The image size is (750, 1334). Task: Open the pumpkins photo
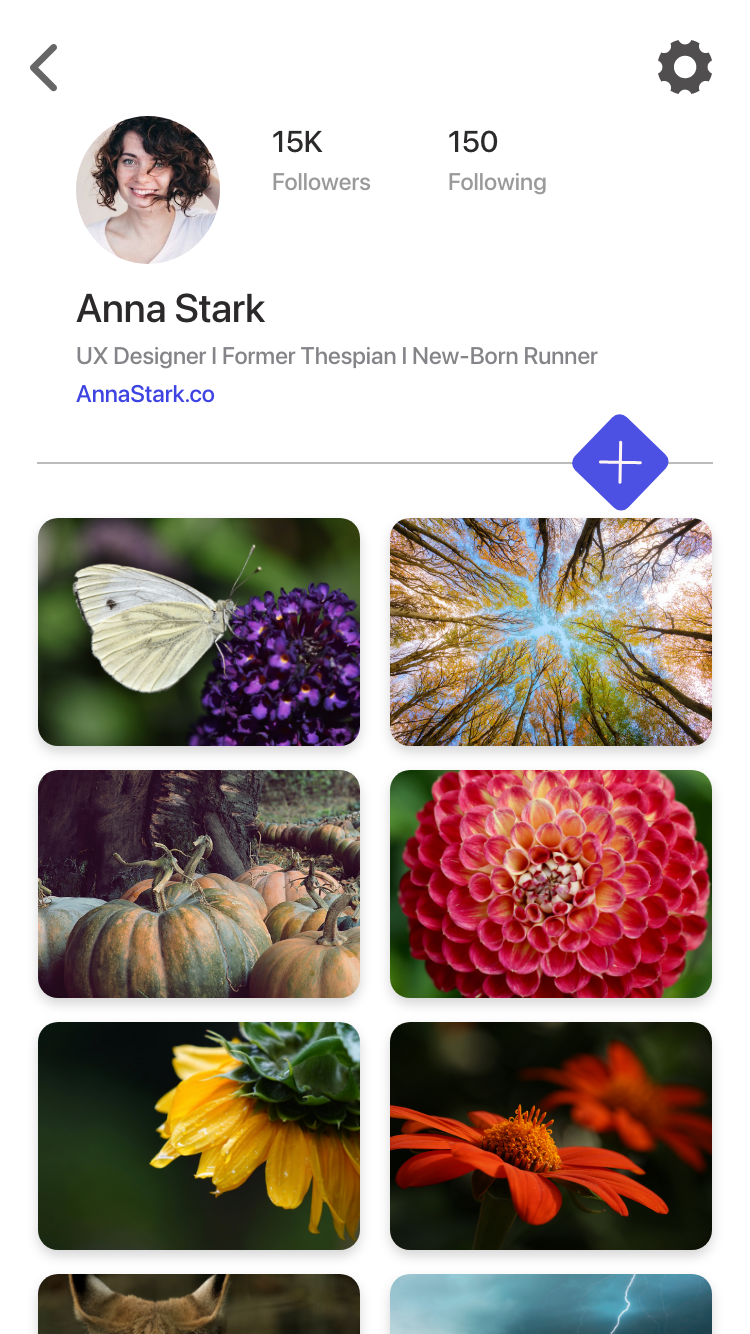pos(199,884)
